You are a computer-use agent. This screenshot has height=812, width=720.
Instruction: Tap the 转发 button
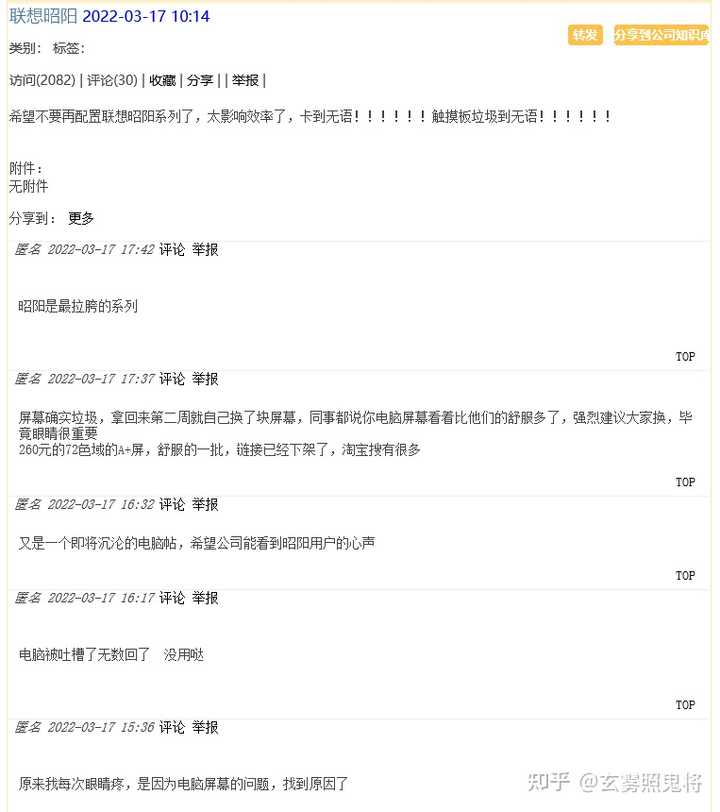point(585,35)
